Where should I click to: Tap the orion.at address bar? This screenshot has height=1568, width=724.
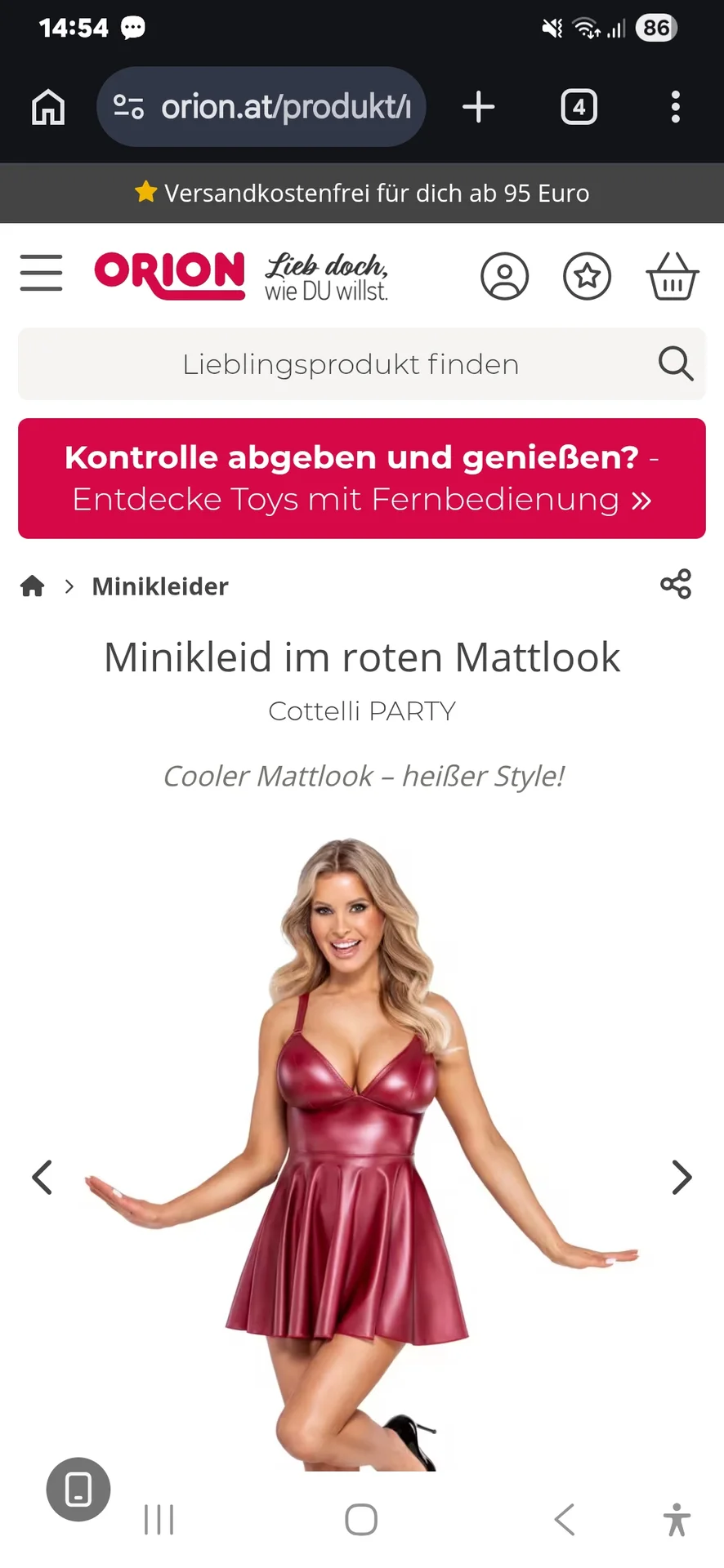(270, 107)
